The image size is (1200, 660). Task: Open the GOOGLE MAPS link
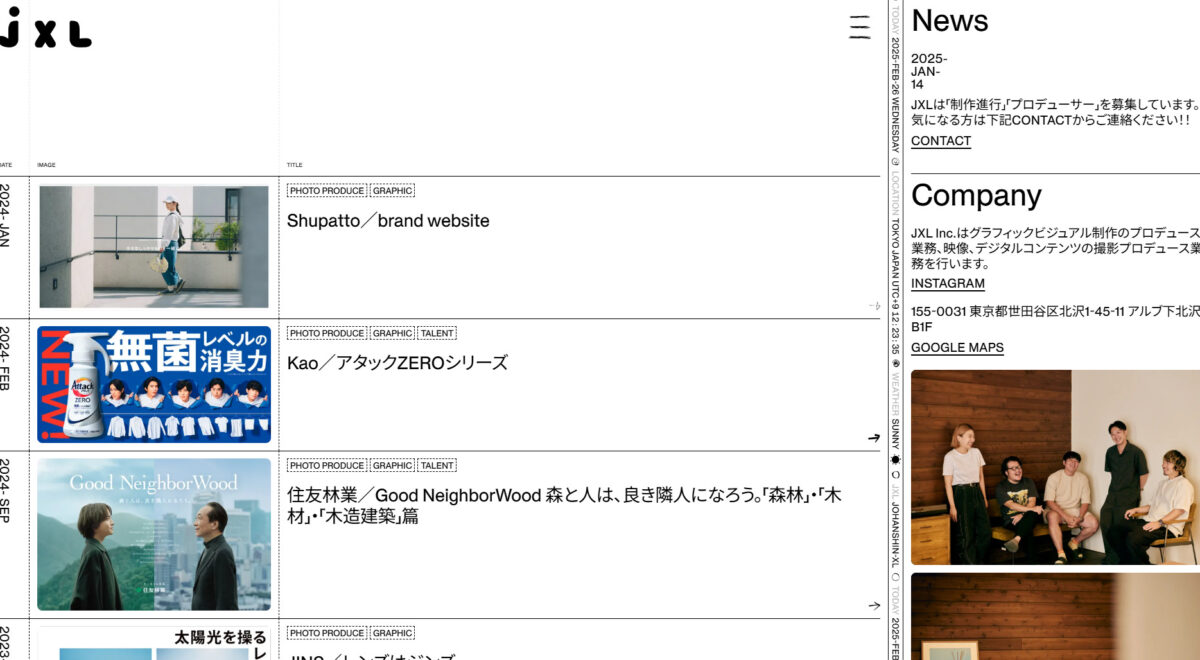[x=957, y=348]
